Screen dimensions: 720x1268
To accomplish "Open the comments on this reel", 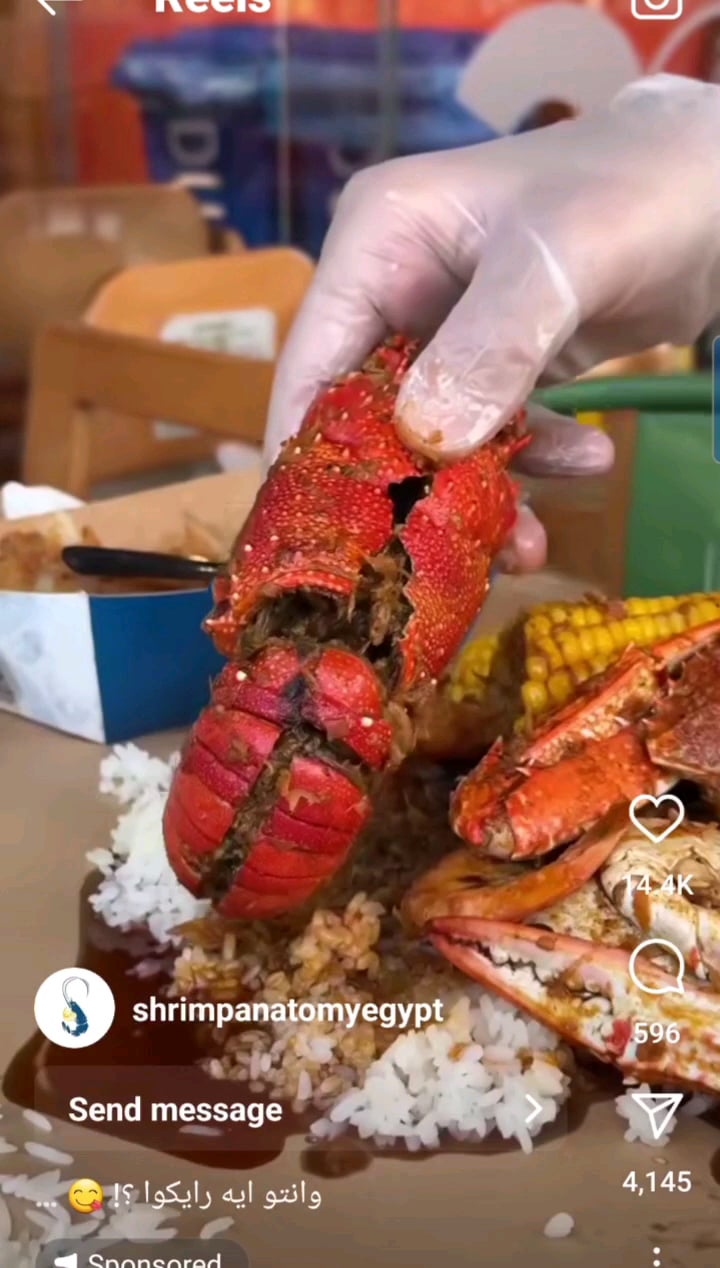I will click(x=656, y=968).
